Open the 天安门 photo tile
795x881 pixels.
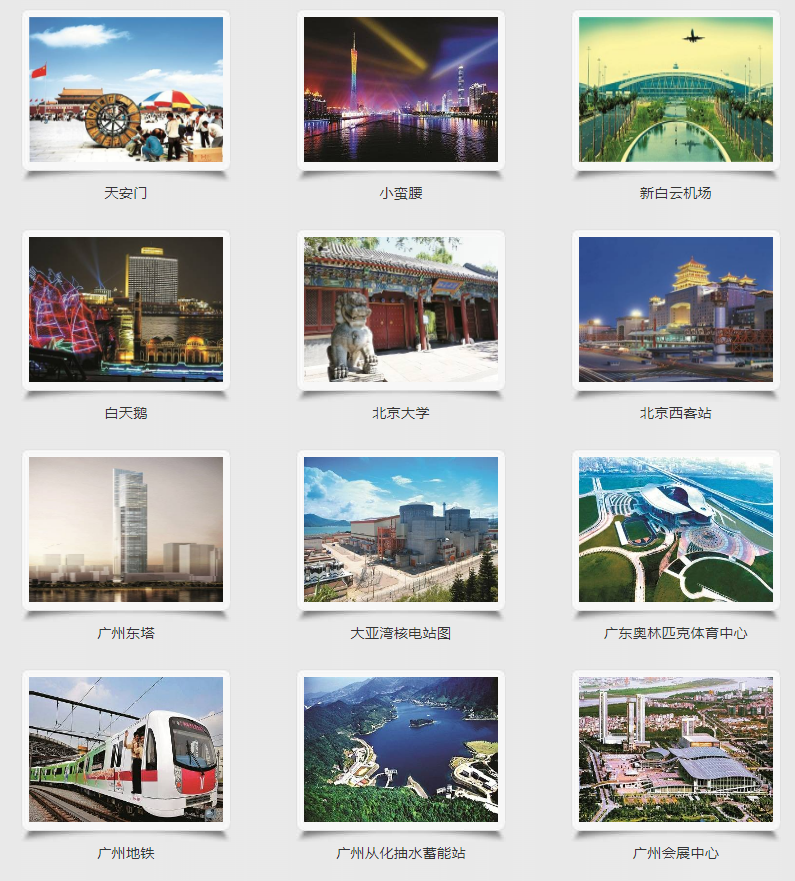point(126,89)
